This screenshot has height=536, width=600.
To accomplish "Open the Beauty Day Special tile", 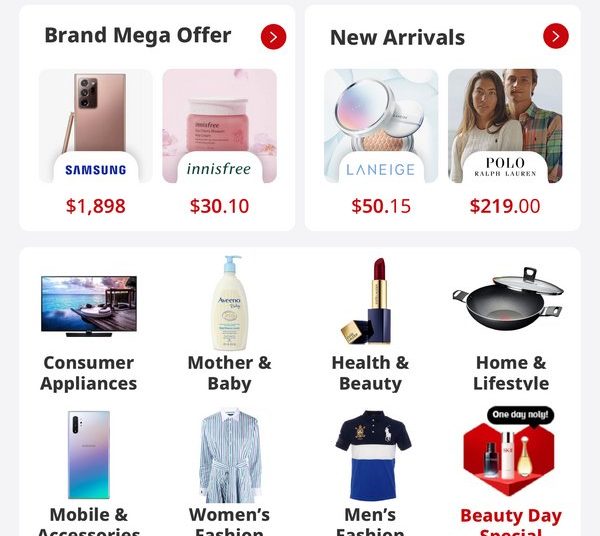I will coord(510,470).
